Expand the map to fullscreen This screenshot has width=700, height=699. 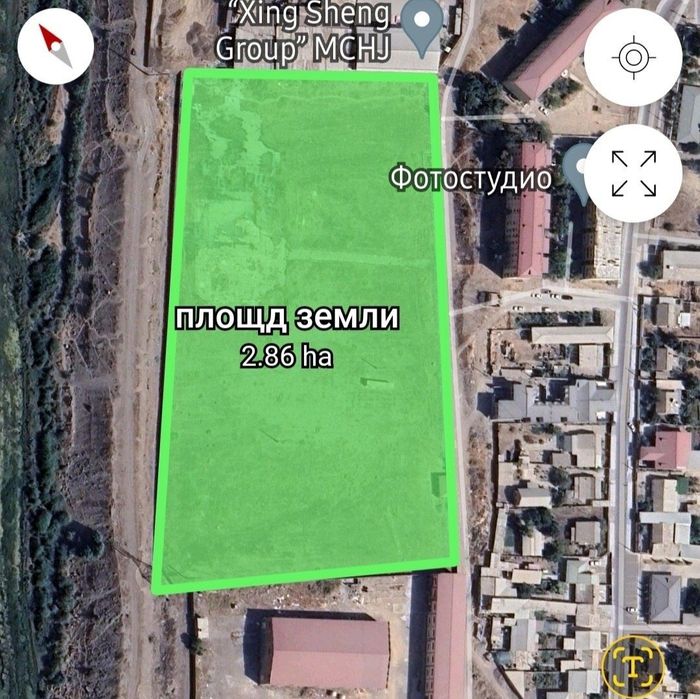click(633, 173)
